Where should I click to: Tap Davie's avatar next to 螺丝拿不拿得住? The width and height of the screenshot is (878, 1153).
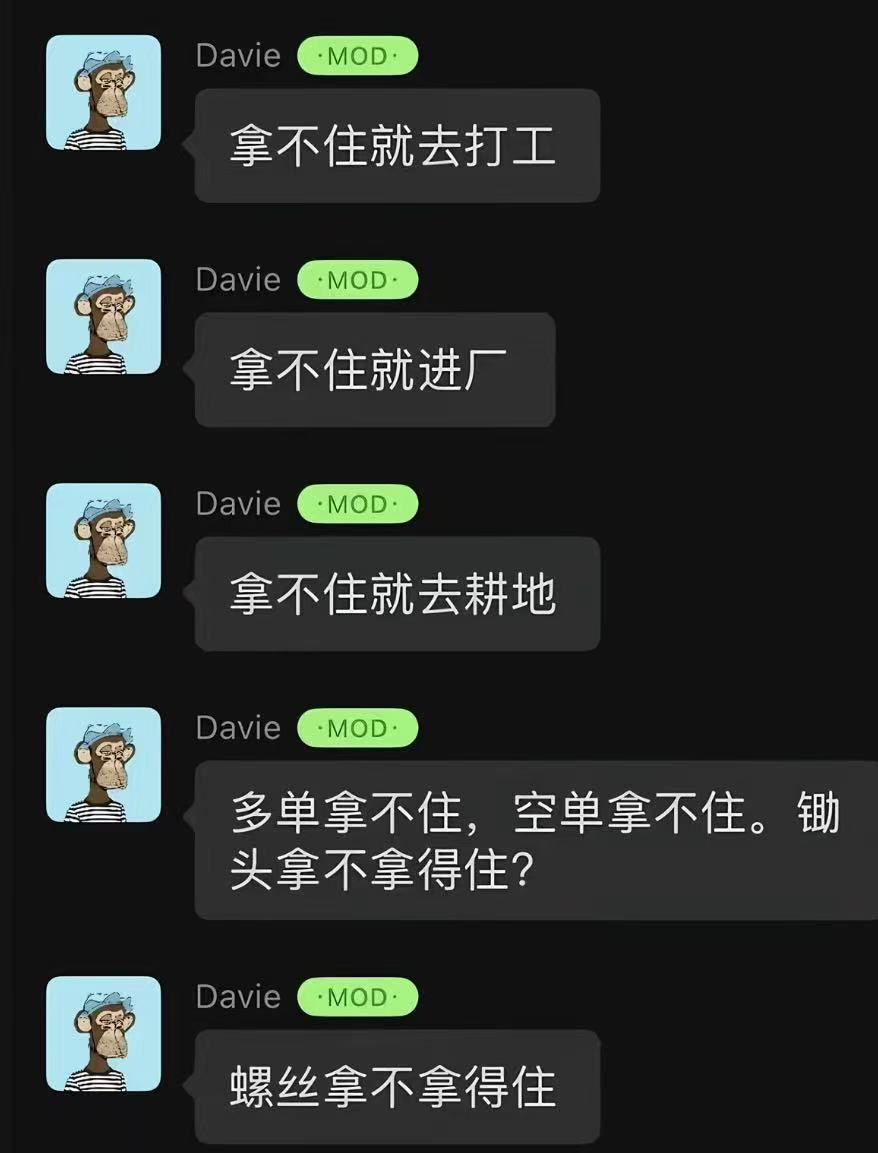pyautogui.click(x=103, y=1034)
